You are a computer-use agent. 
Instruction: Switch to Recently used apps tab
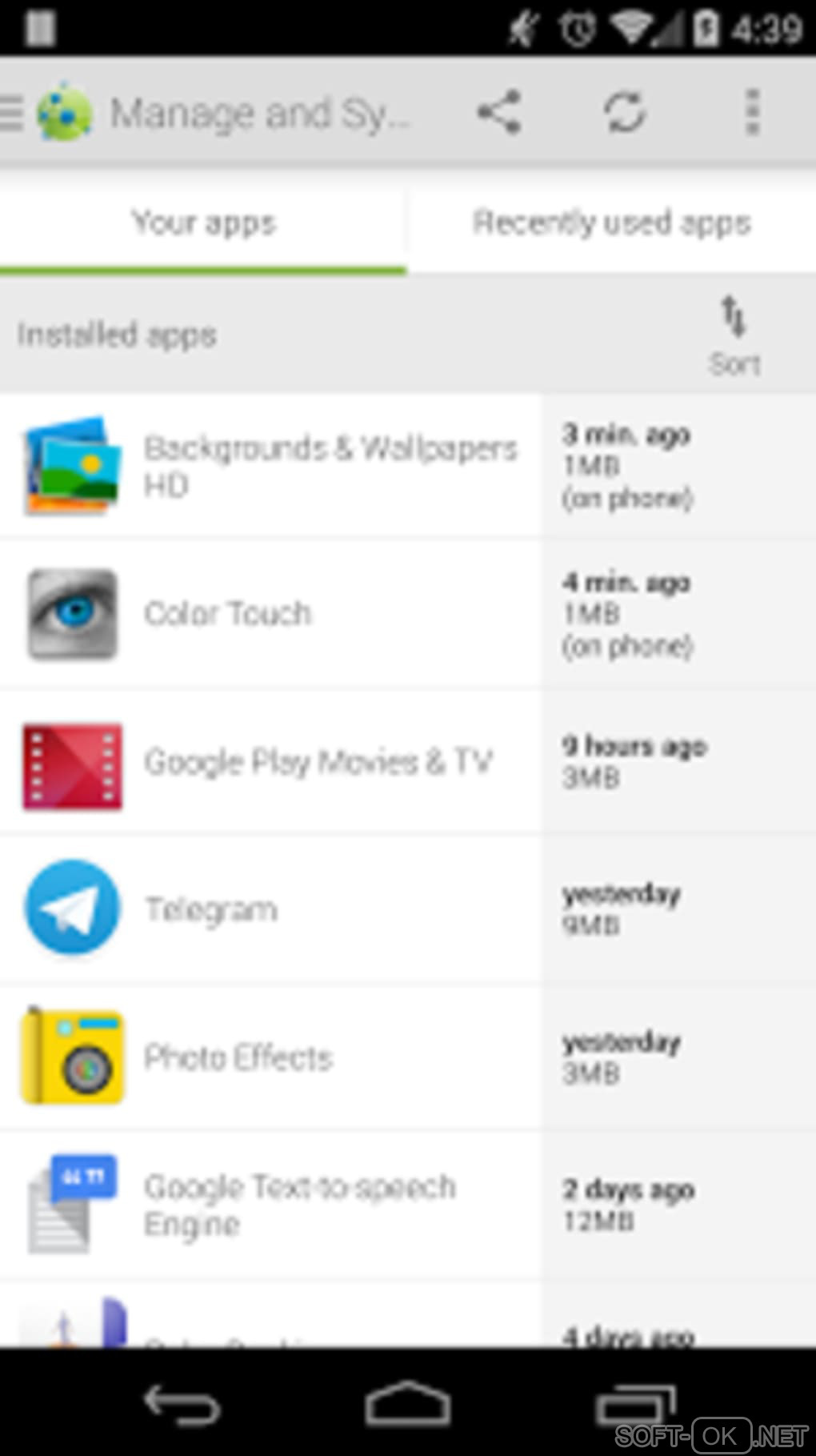612,223
